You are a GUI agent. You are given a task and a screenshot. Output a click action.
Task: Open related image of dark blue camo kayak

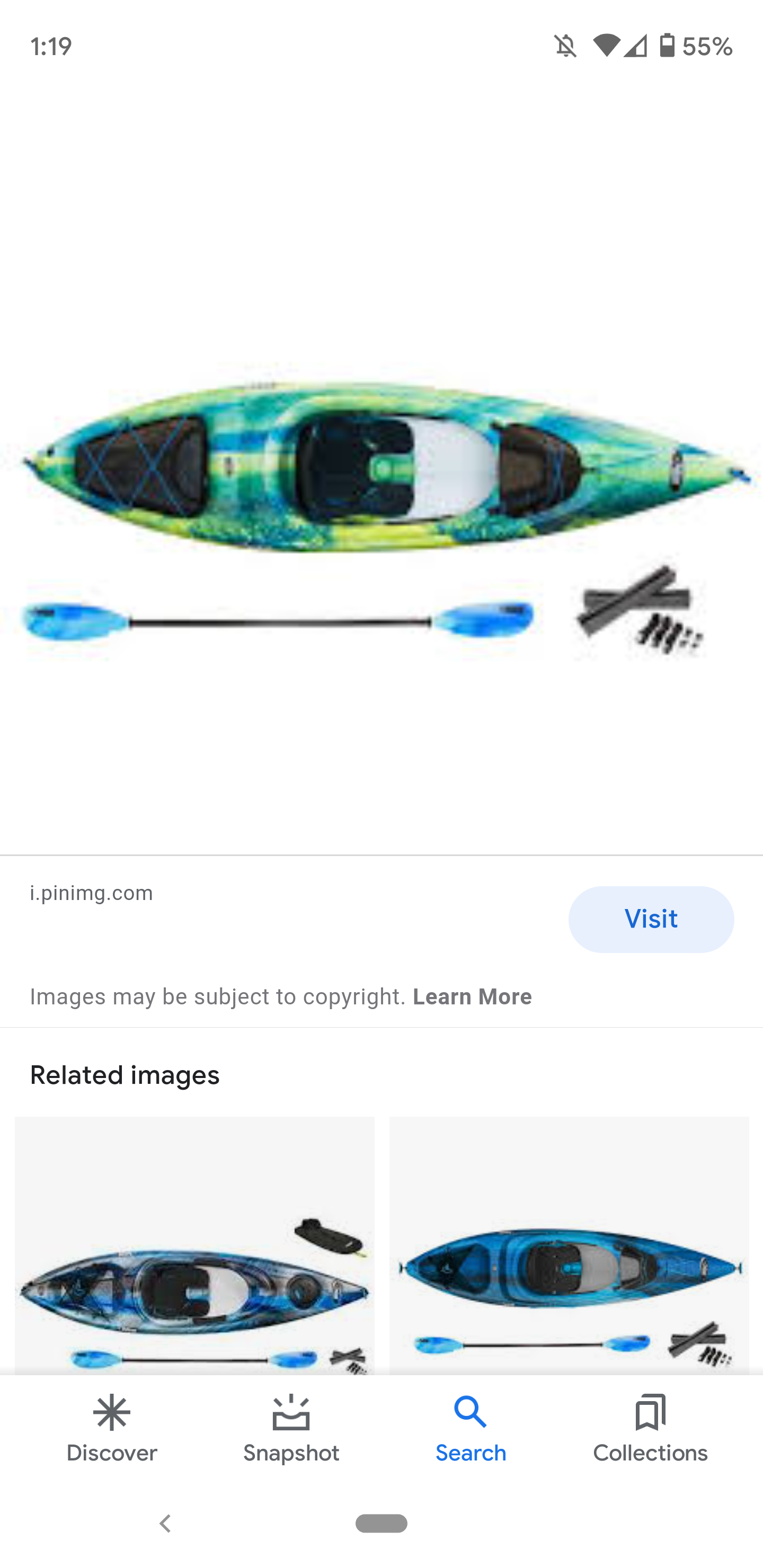(194, 1245)
